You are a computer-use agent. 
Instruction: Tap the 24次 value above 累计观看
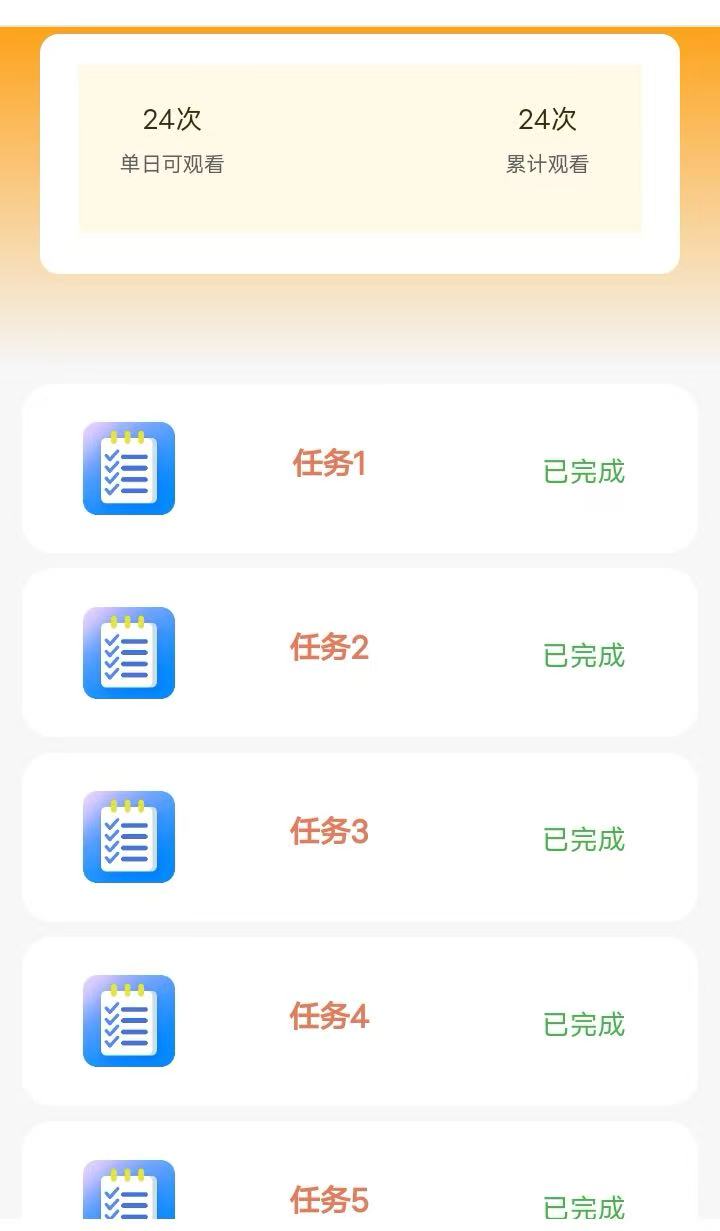pos(547,119)
